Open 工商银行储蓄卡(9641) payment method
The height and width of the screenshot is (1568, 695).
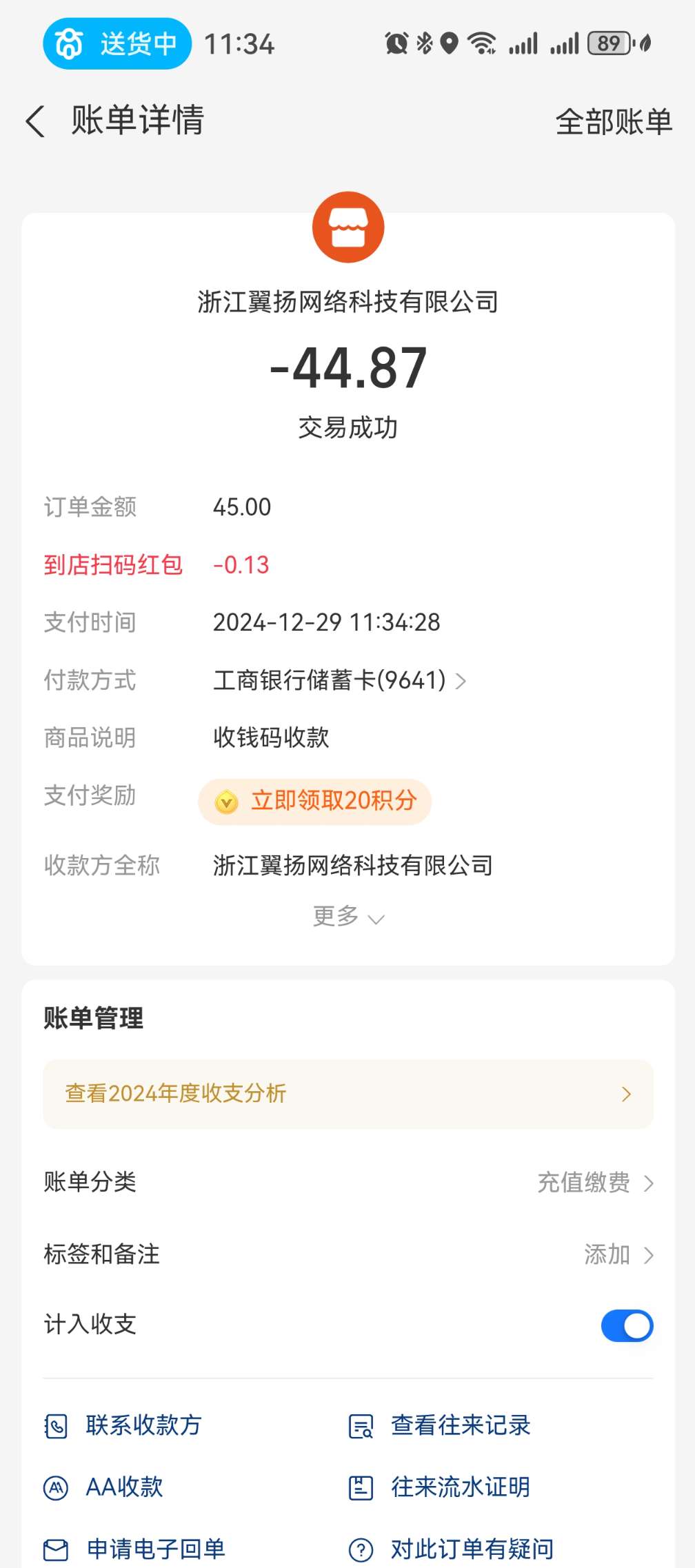[x=339, y=680]
